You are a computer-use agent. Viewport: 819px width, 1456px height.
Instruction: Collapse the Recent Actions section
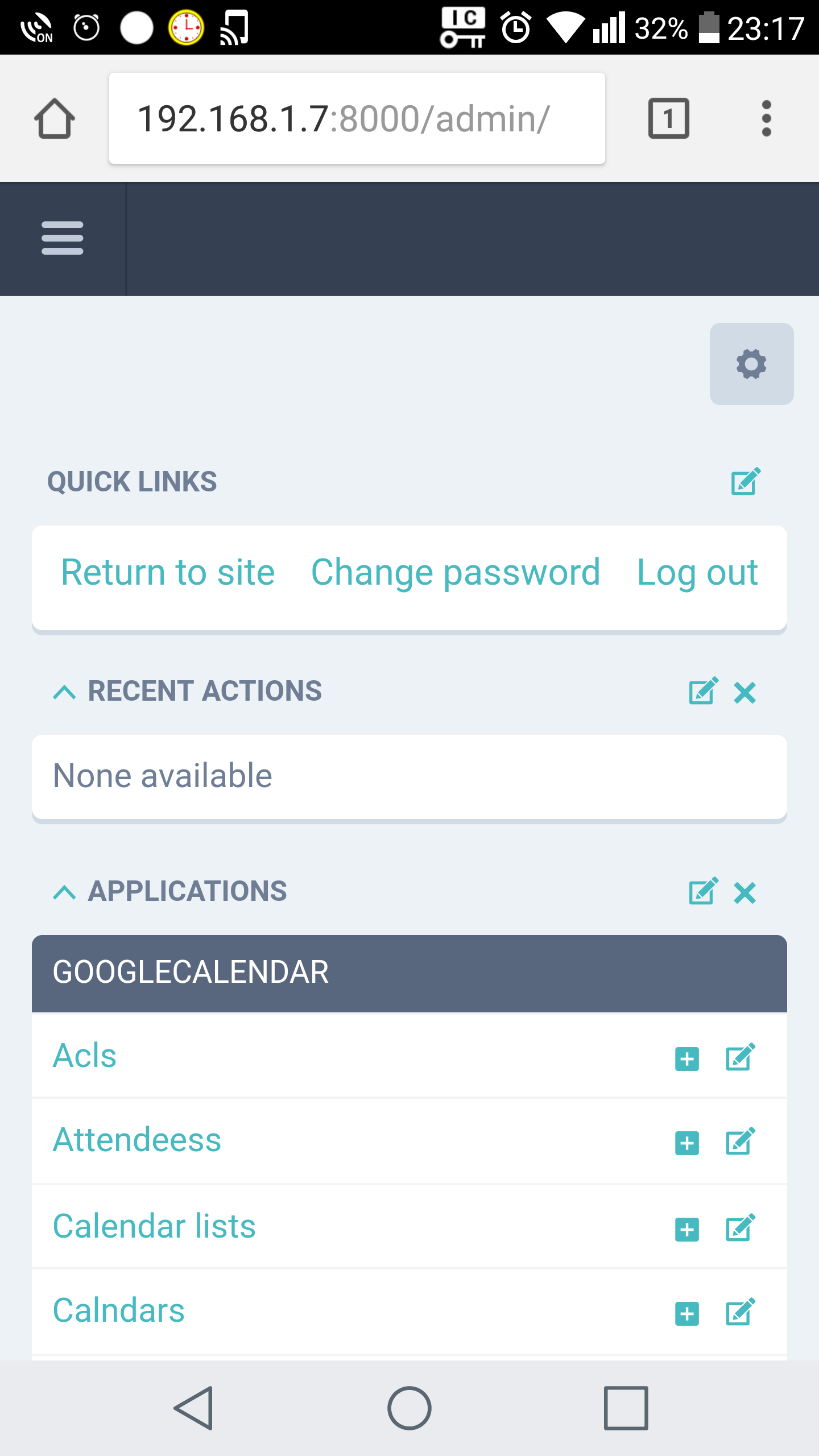point(64,692)
